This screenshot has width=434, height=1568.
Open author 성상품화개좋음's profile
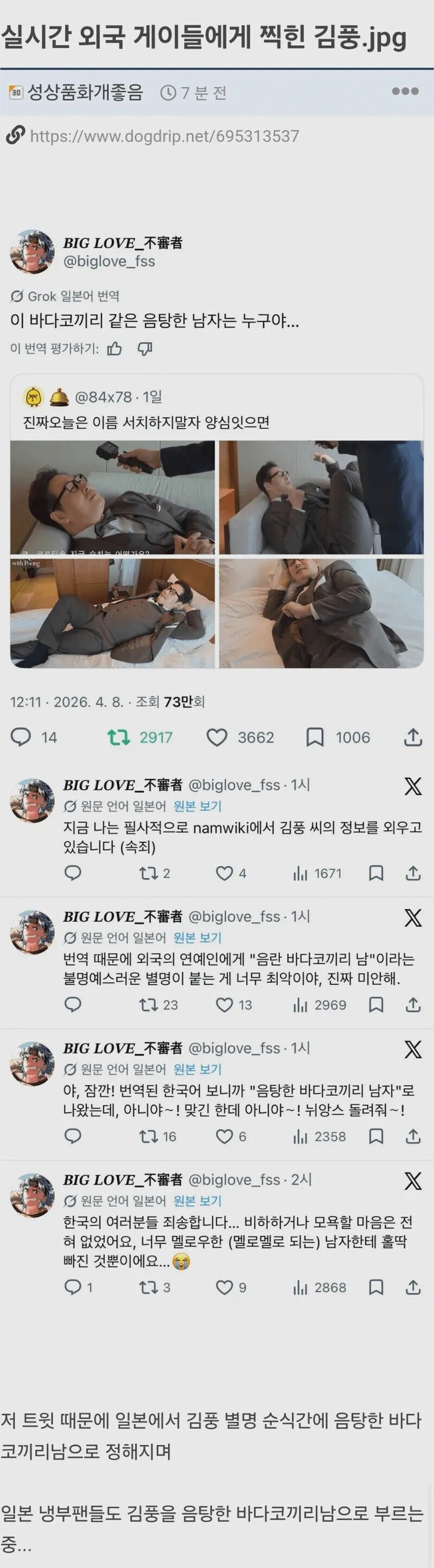click(85, 93)
